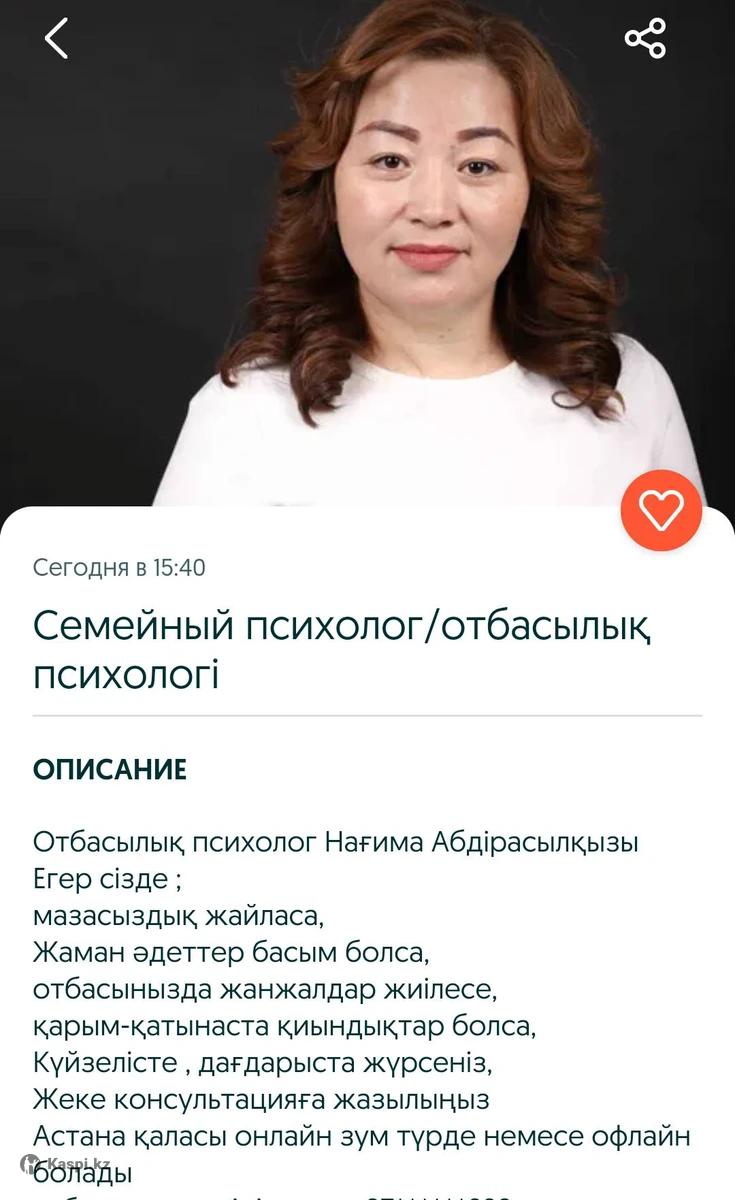
Task: Share this psychologist listing
Action: pyautogui.click(x=645, y=39)
